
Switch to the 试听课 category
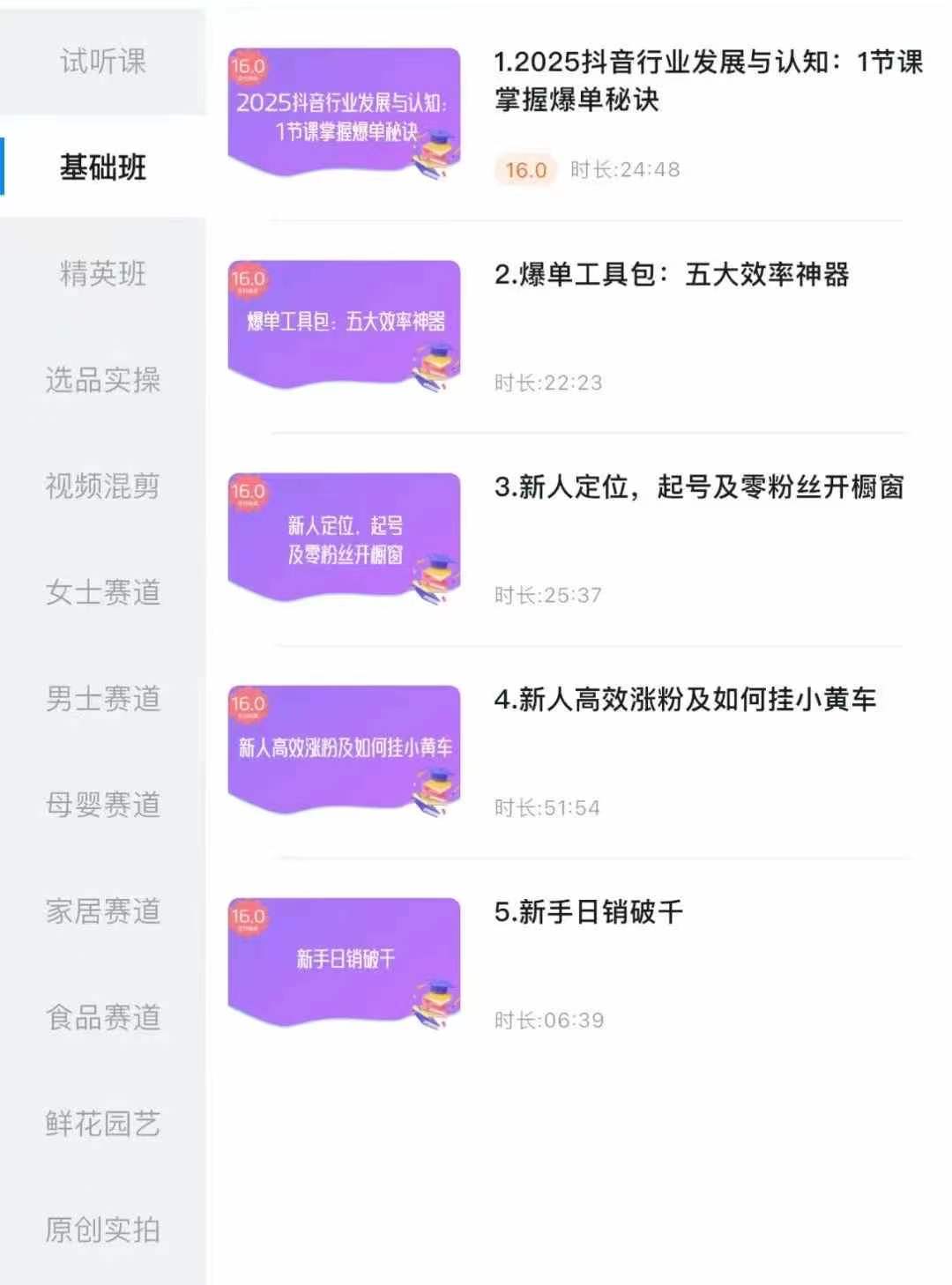pos(102,61)
